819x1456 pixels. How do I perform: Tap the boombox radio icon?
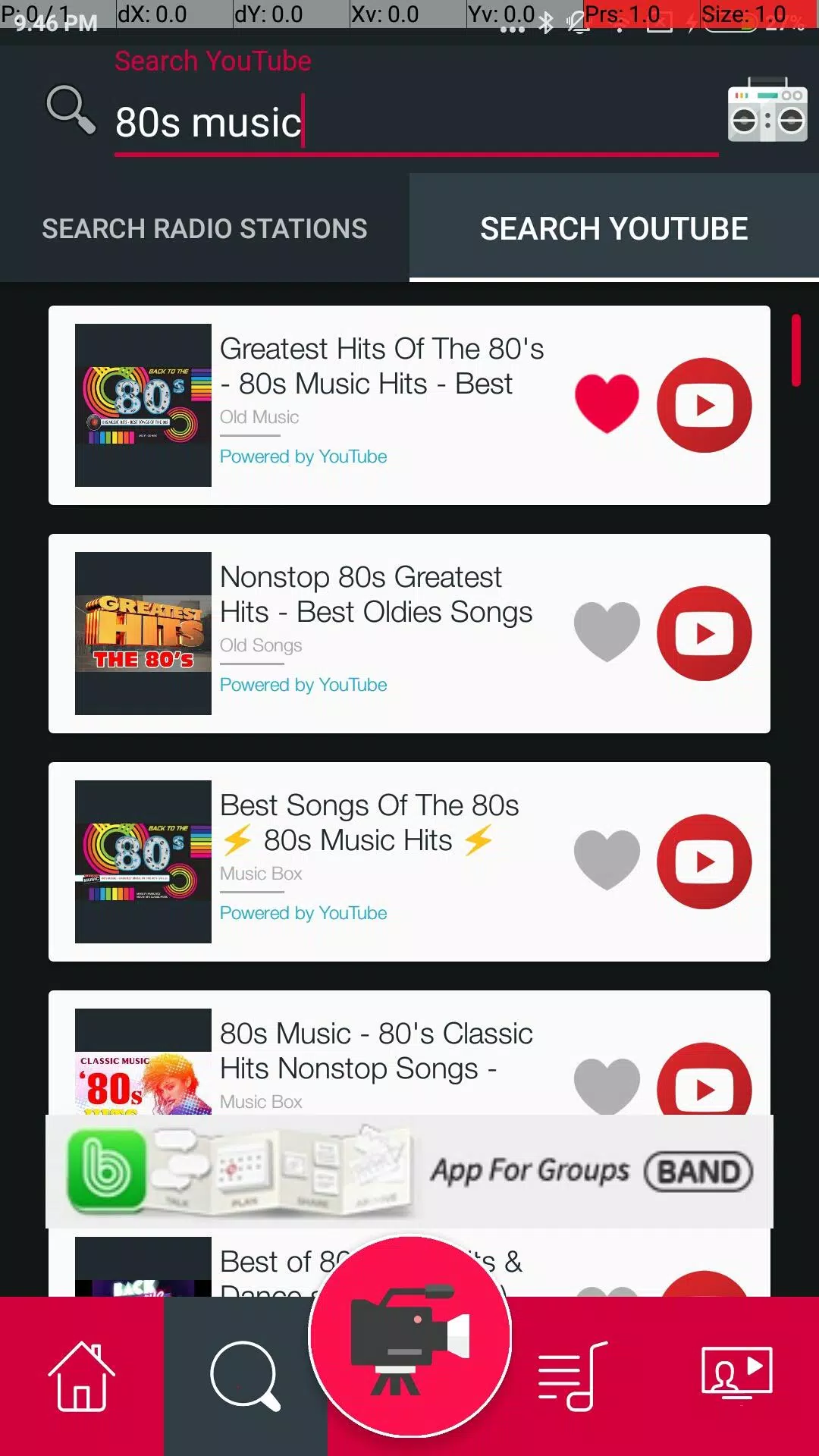click(x=767, y=111)
